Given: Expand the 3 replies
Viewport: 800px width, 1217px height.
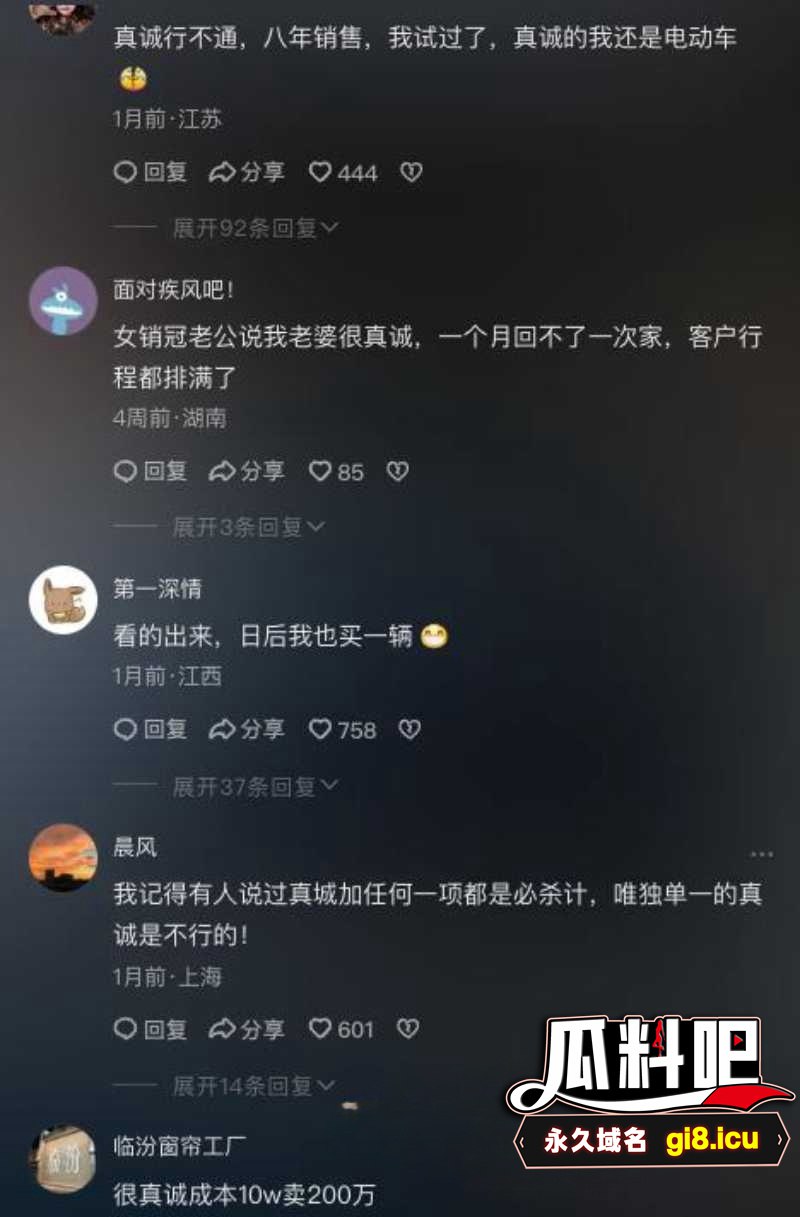Looking at the screenshot, I should (x=248, y=527).
